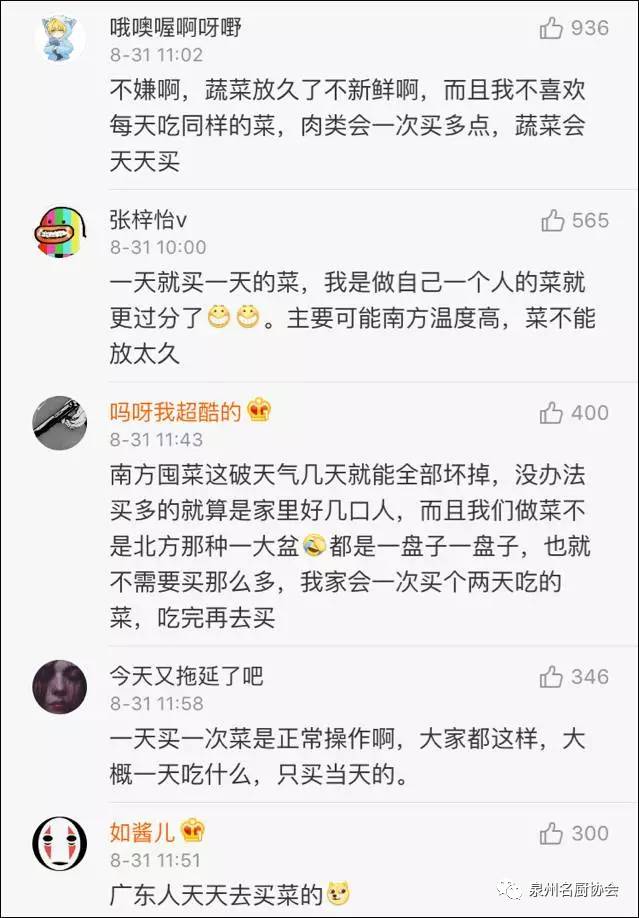Like 如酱儿's comment
This screenshot has height=918, width=639.
point(552,834)
